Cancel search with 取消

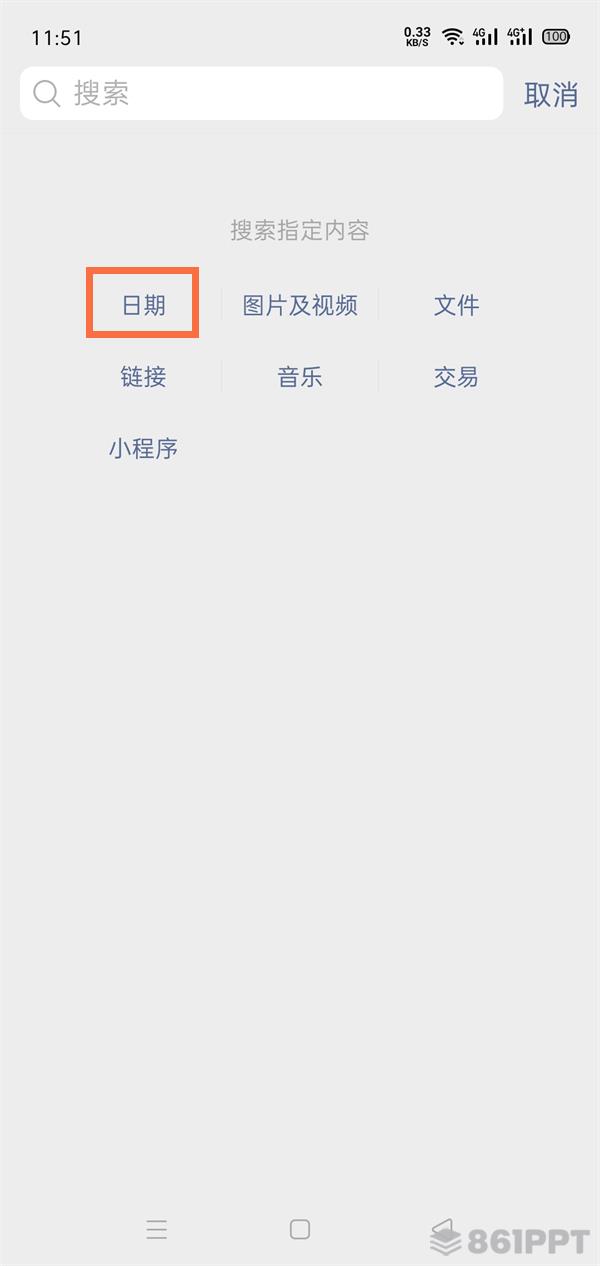(551, 95)
